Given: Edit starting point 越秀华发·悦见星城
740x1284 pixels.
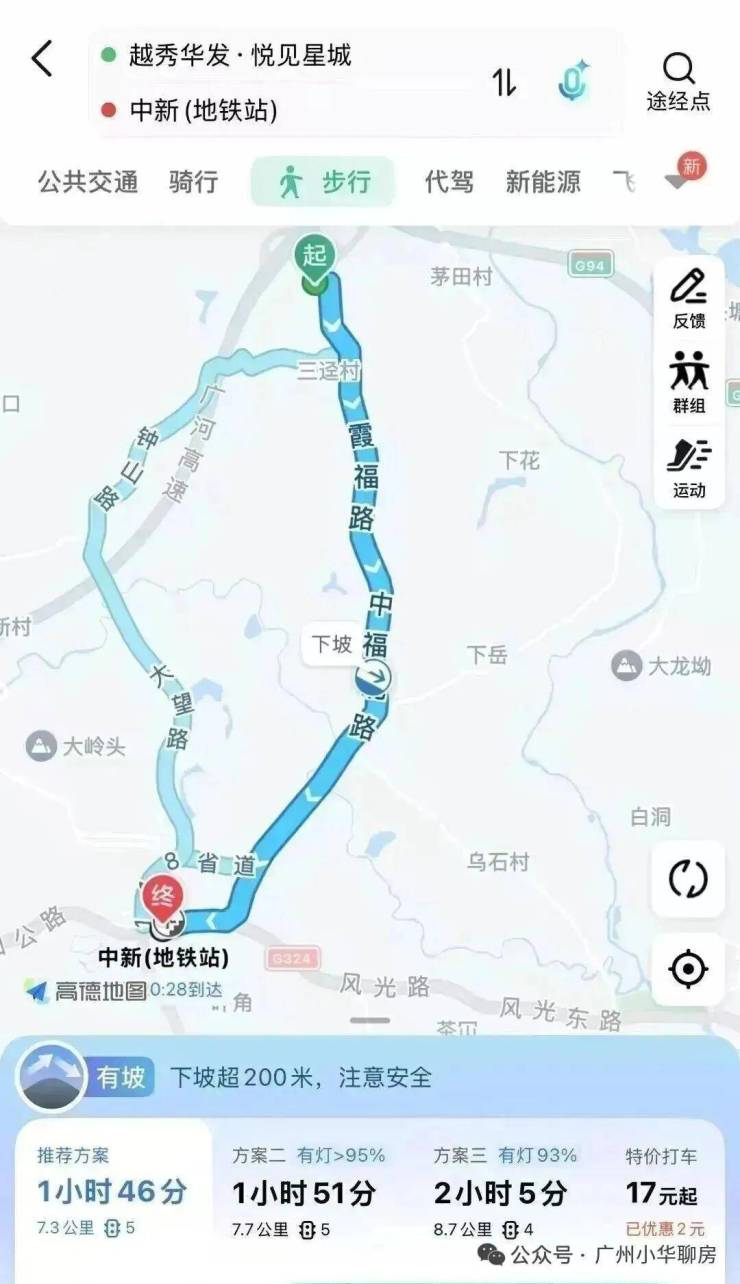Looking at the screenshot, I should 240,56.
